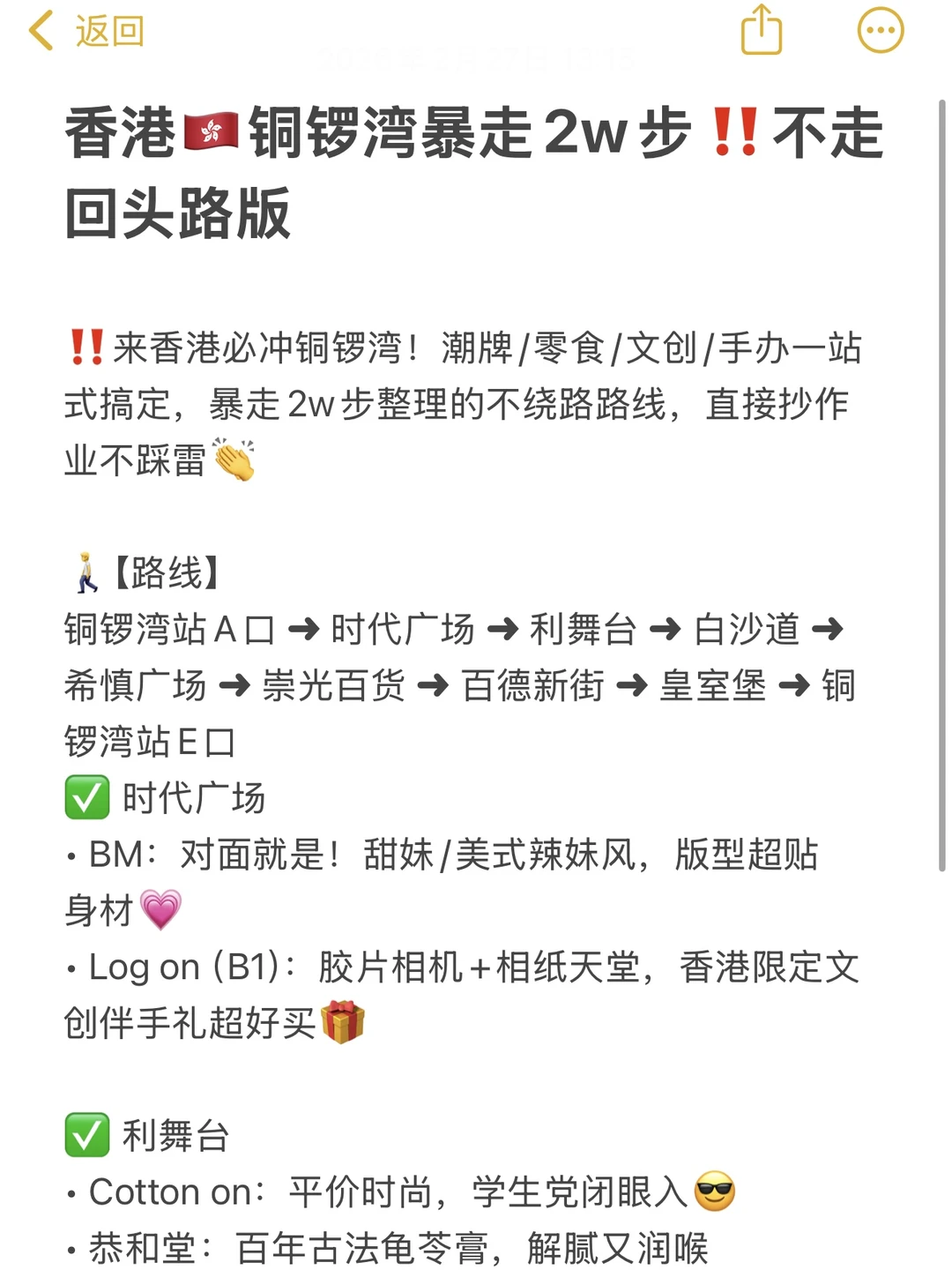Tap the gift box emoji after 创伴手礼超好买

point(342,1021)
